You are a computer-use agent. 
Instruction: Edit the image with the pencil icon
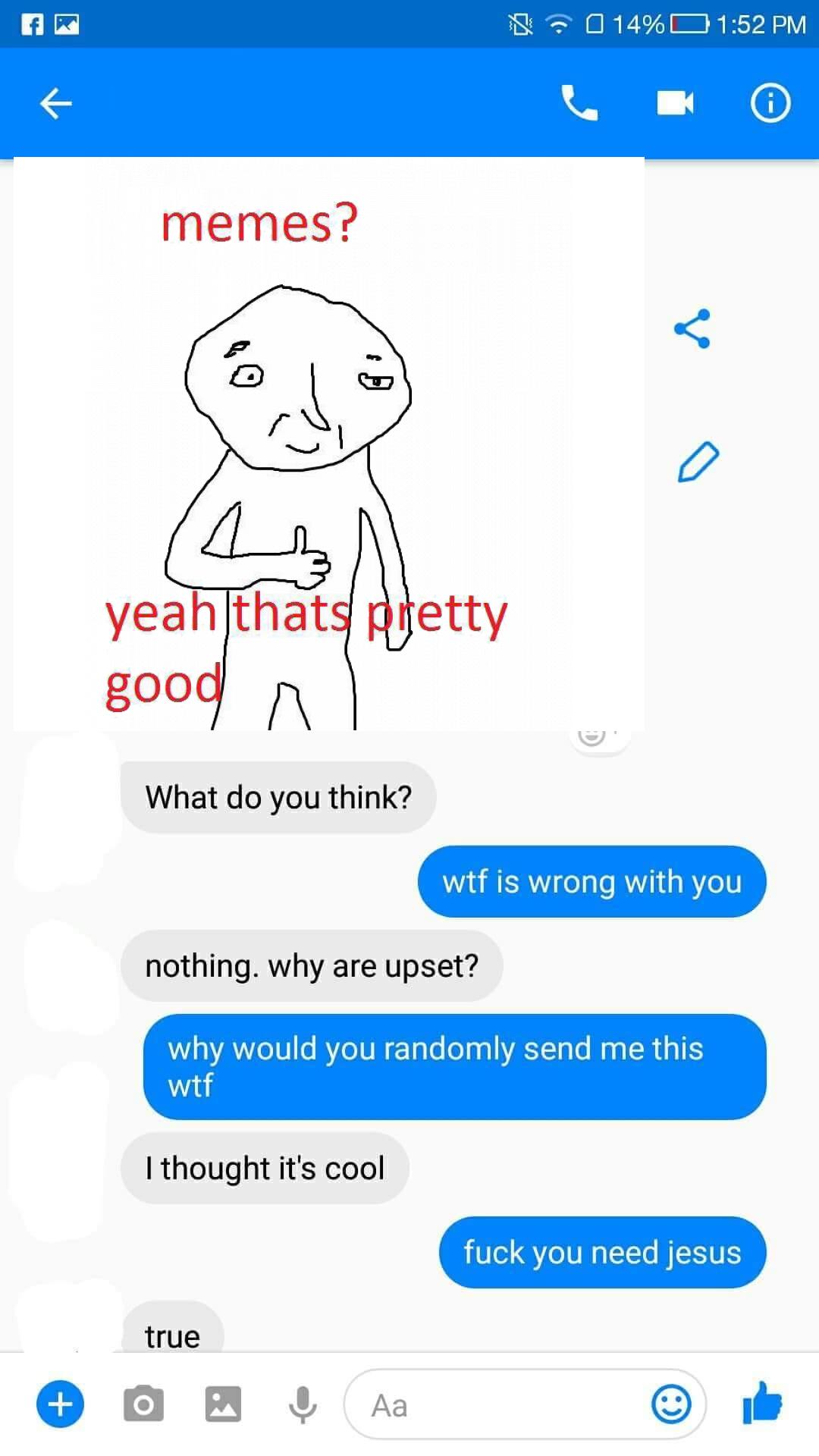(x=698, y=461)
